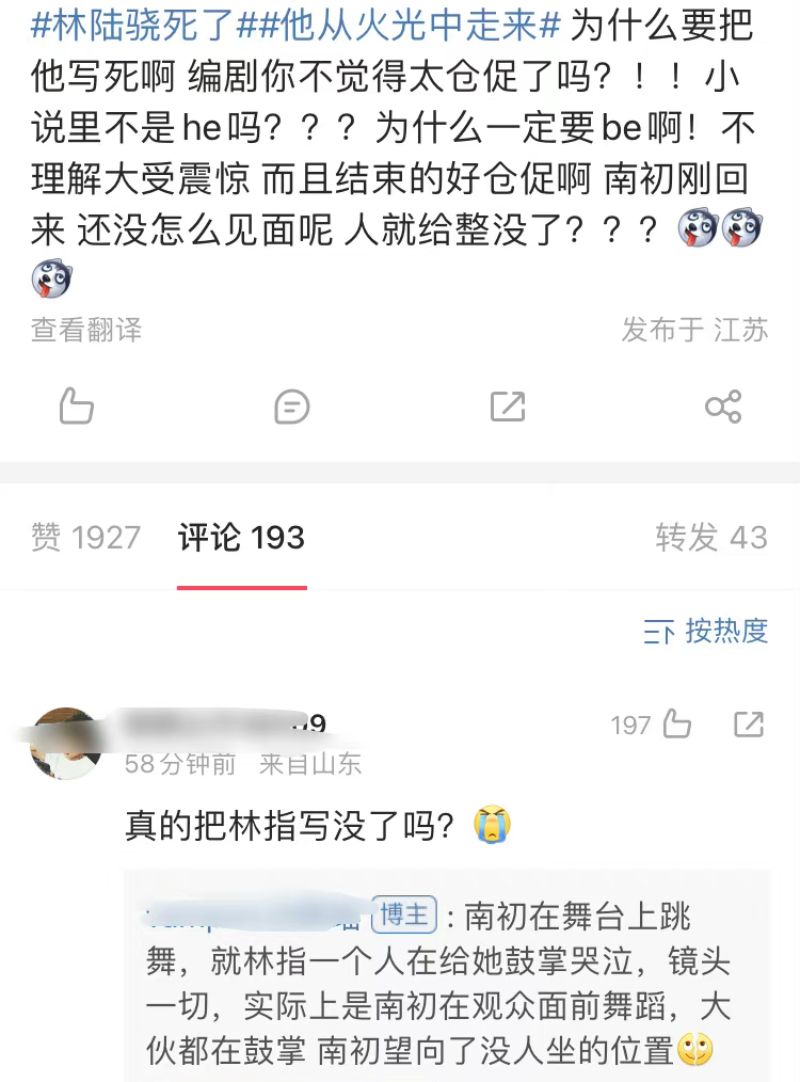This screenshot has width=800, height=1082.
Task: Switch to the 赞 1927 tab
Action: [85, 538]
